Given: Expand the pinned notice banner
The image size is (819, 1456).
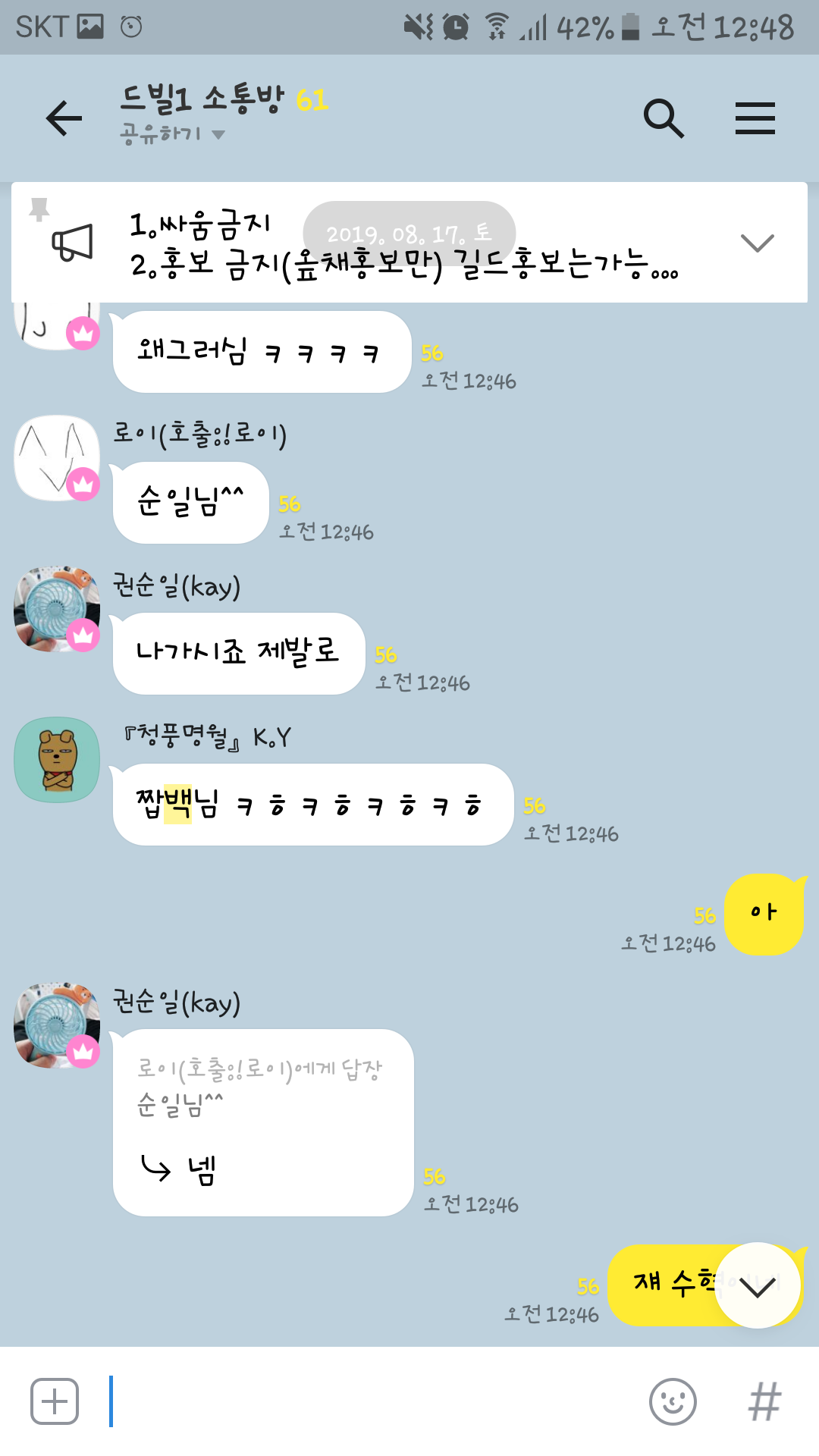Looking at the screenshot, I should (x=757, y=243).
